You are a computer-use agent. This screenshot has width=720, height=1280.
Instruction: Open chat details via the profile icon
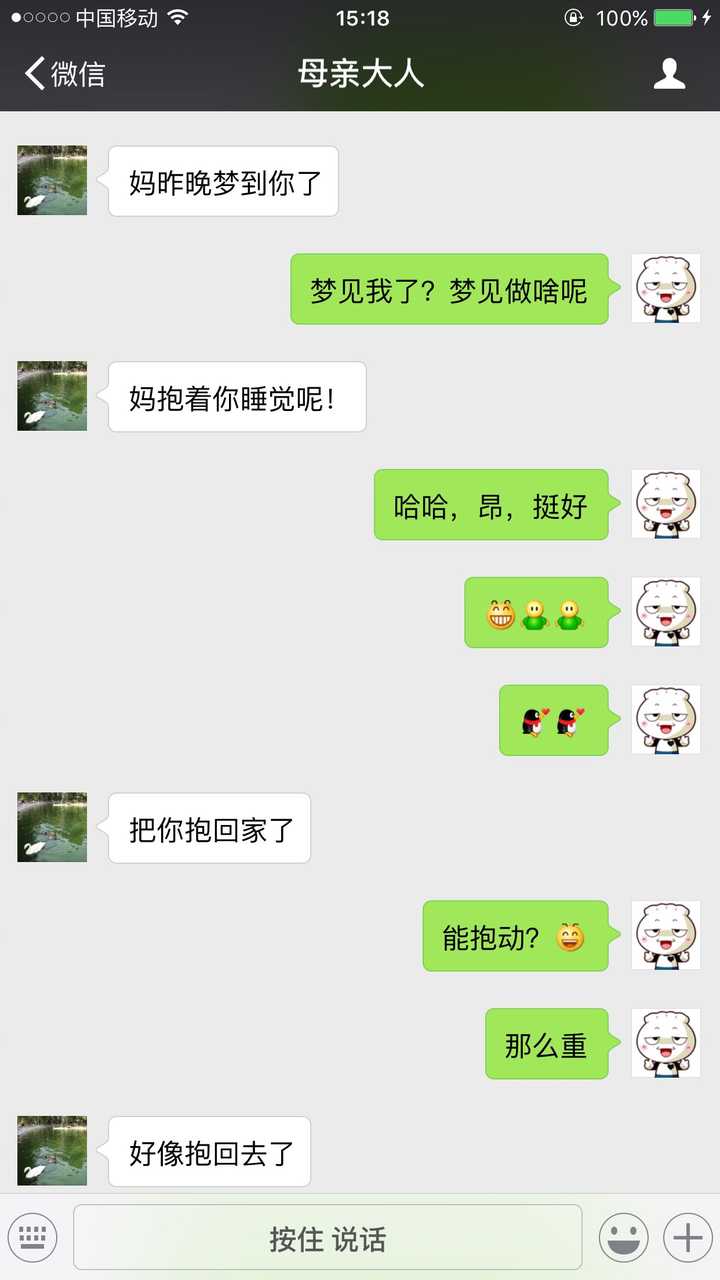[669, 74]
